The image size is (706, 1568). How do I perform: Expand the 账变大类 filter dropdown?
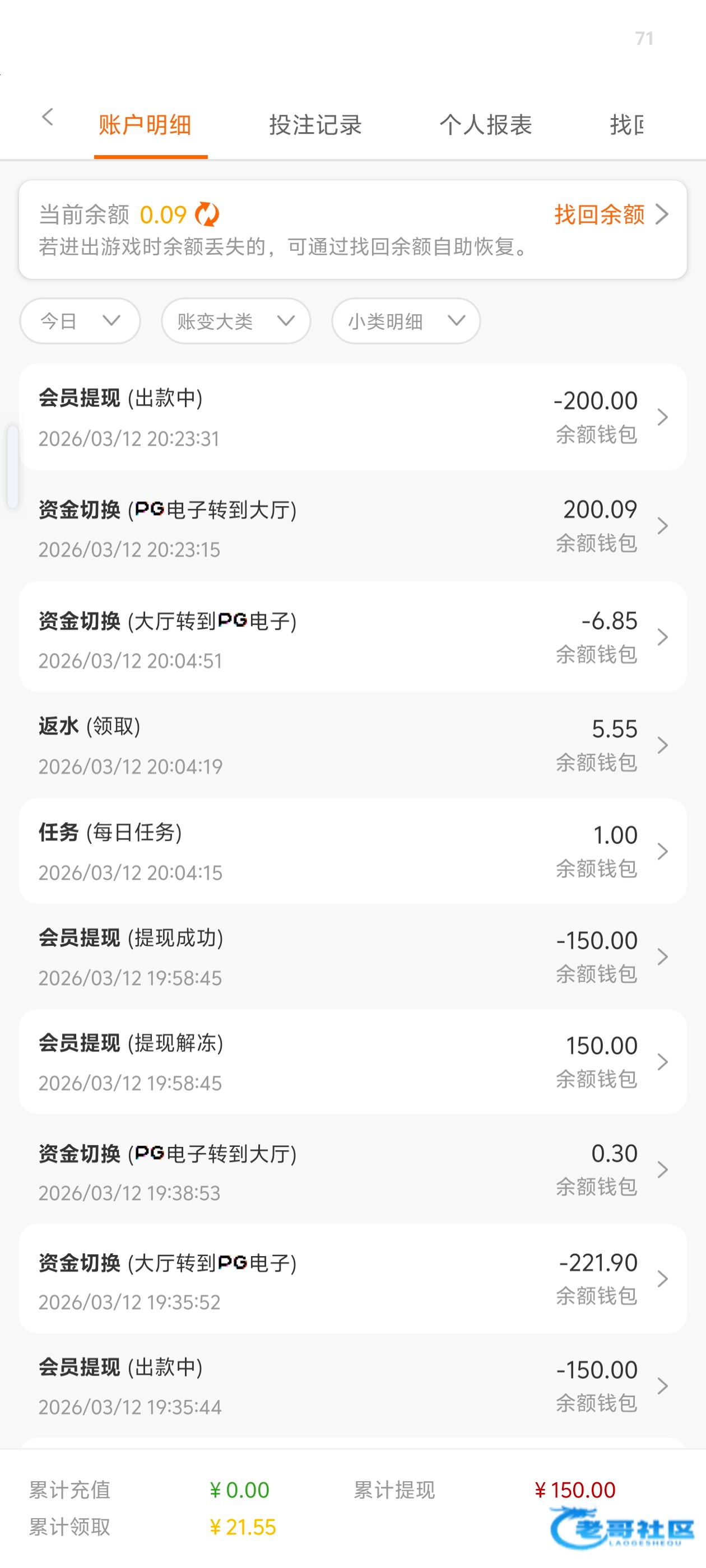click(236, 321)
